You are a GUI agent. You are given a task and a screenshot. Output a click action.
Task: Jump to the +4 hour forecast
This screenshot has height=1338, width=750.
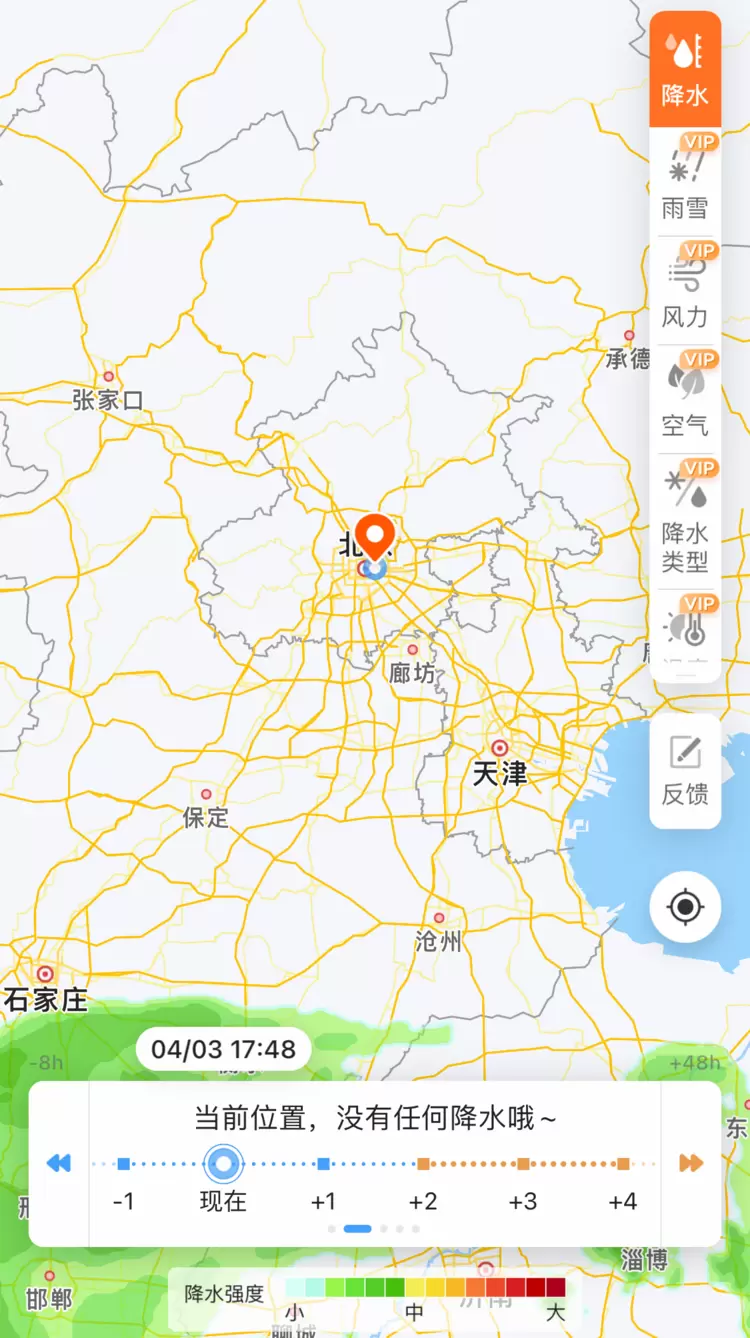623,1164
